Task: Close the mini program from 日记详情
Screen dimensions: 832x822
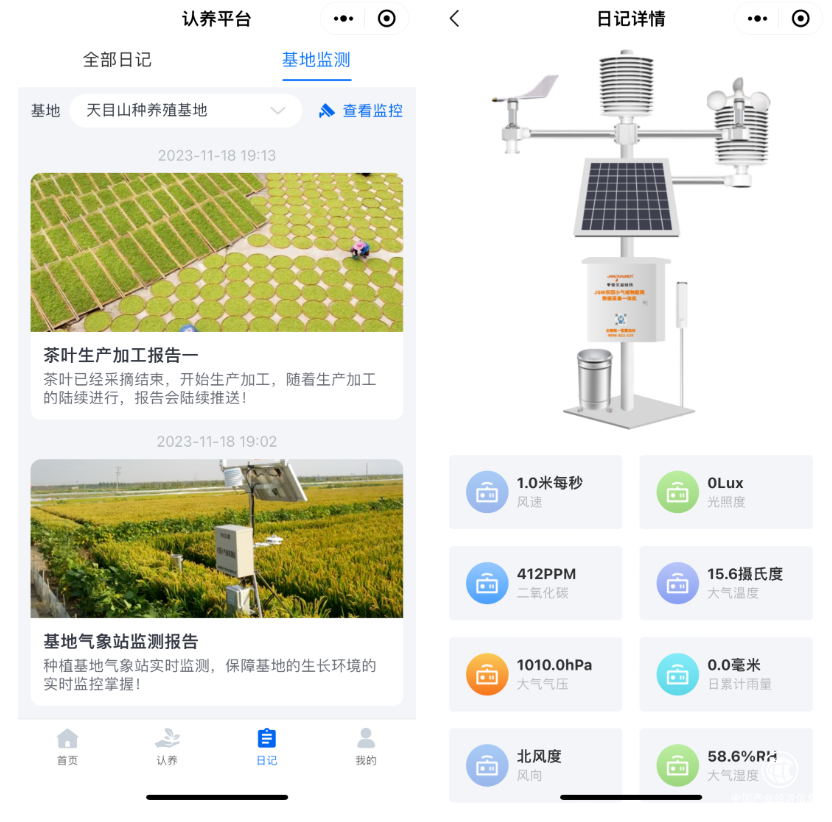Action: pos(800,18)
